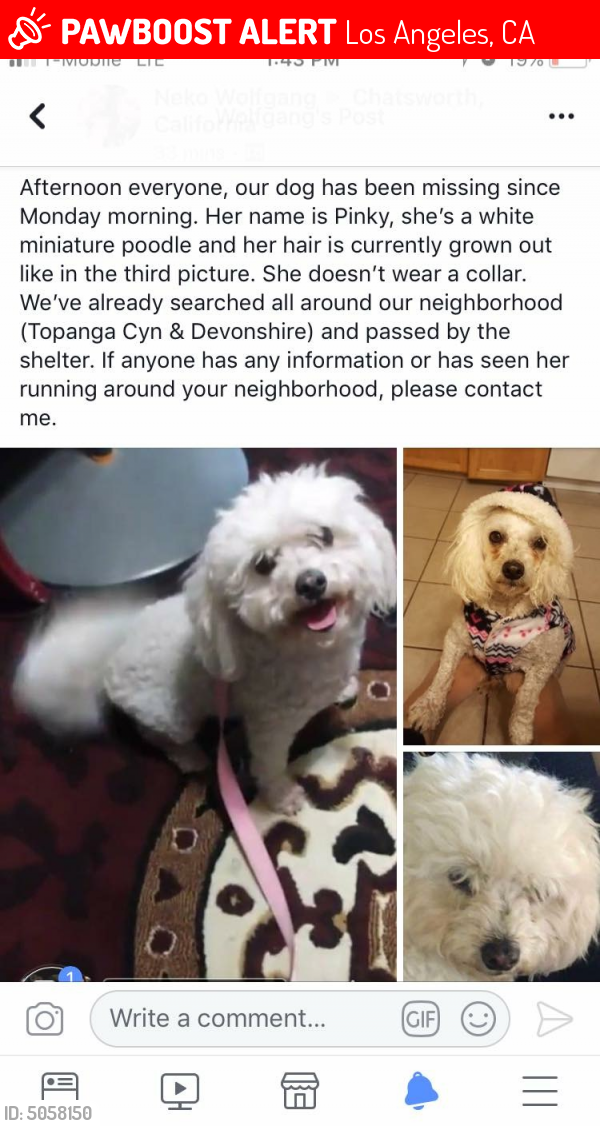
Task: Focus the 'Write a comment...' field
Action: click(x=240, y=1019)
